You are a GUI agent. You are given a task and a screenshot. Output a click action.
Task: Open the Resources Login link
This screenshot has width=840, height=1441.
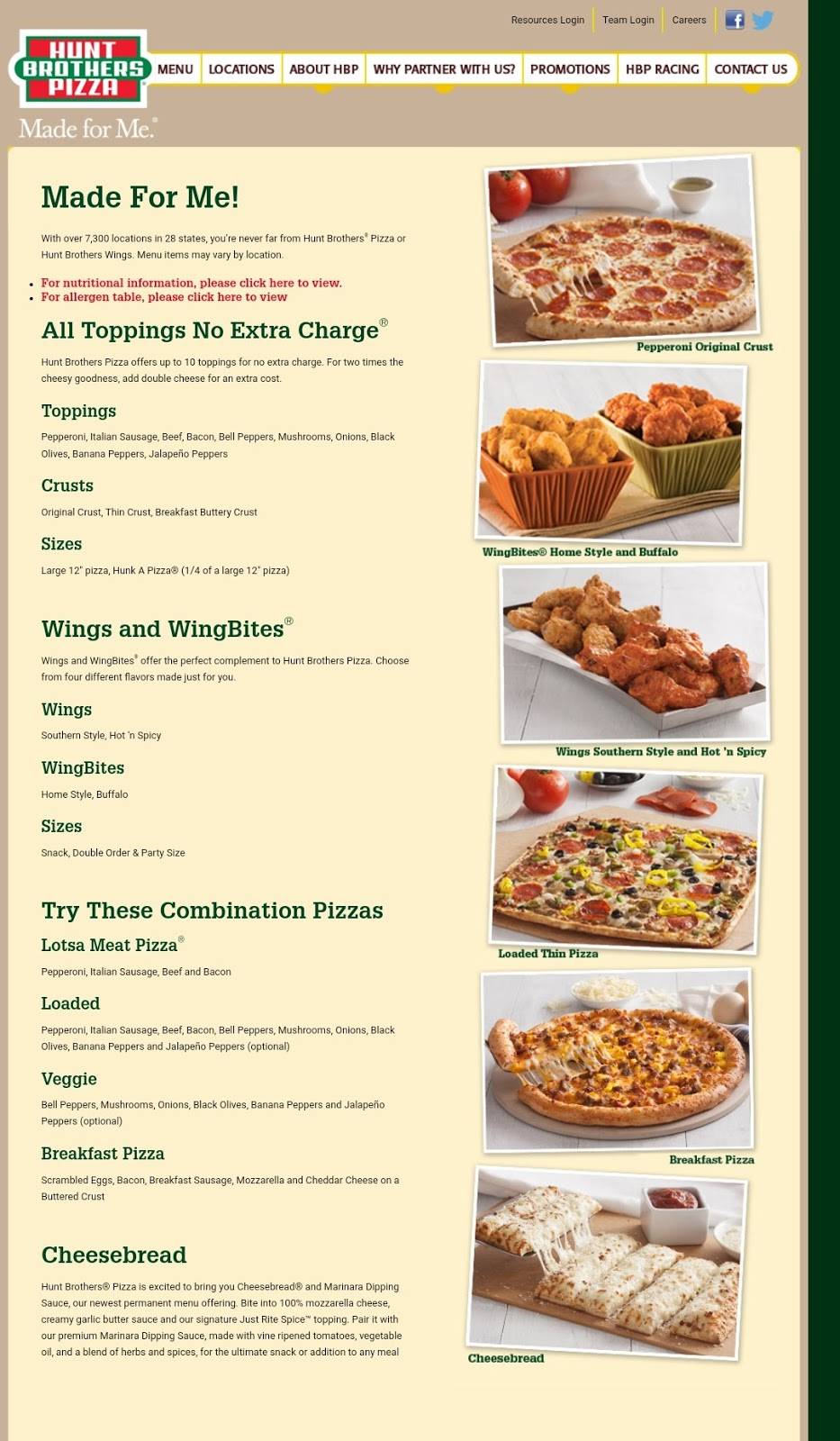point(547,20)
